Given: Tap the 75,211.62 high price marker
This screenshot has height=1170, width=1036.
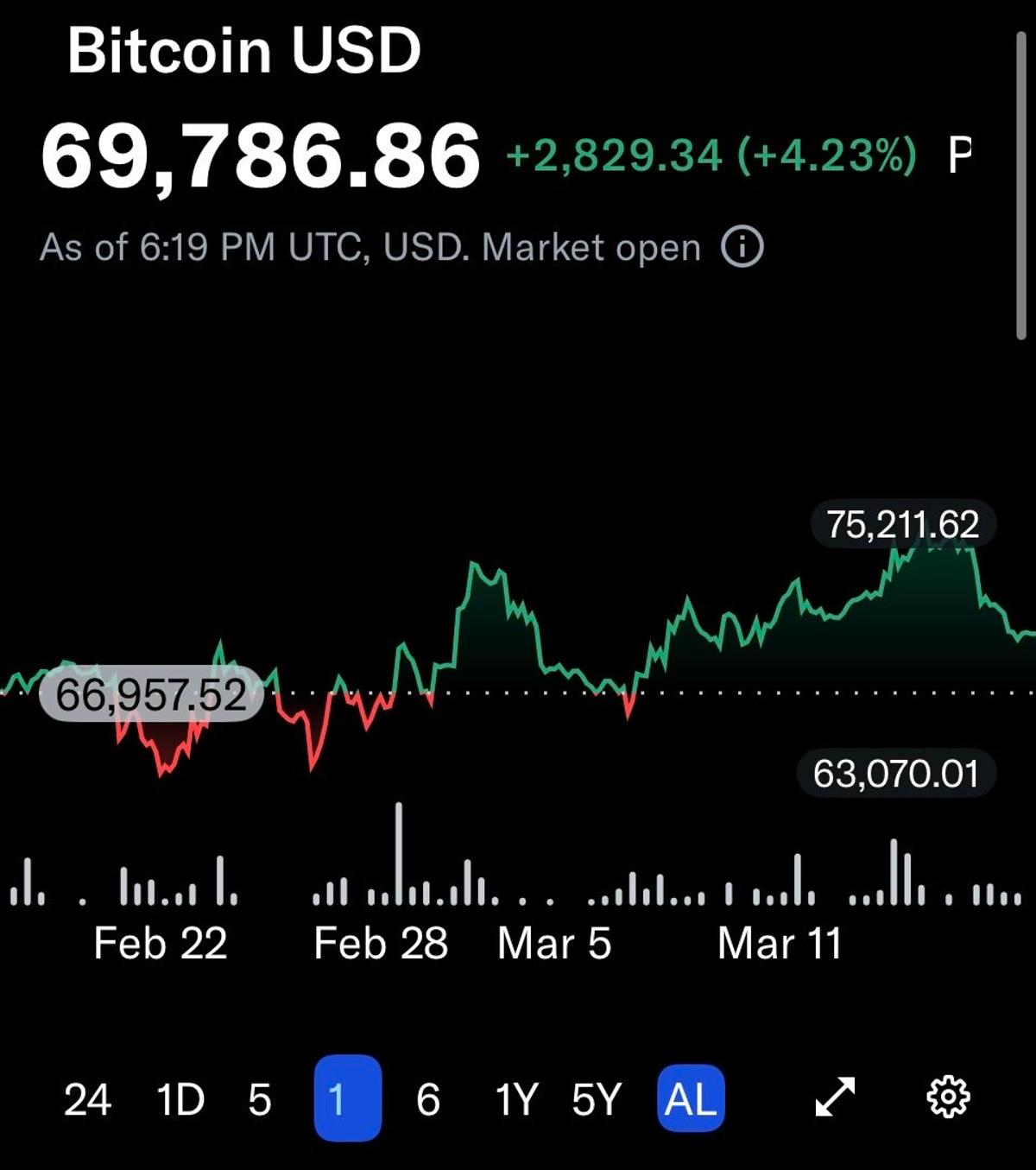Looking at the screenshot, I should click(903, 522).
